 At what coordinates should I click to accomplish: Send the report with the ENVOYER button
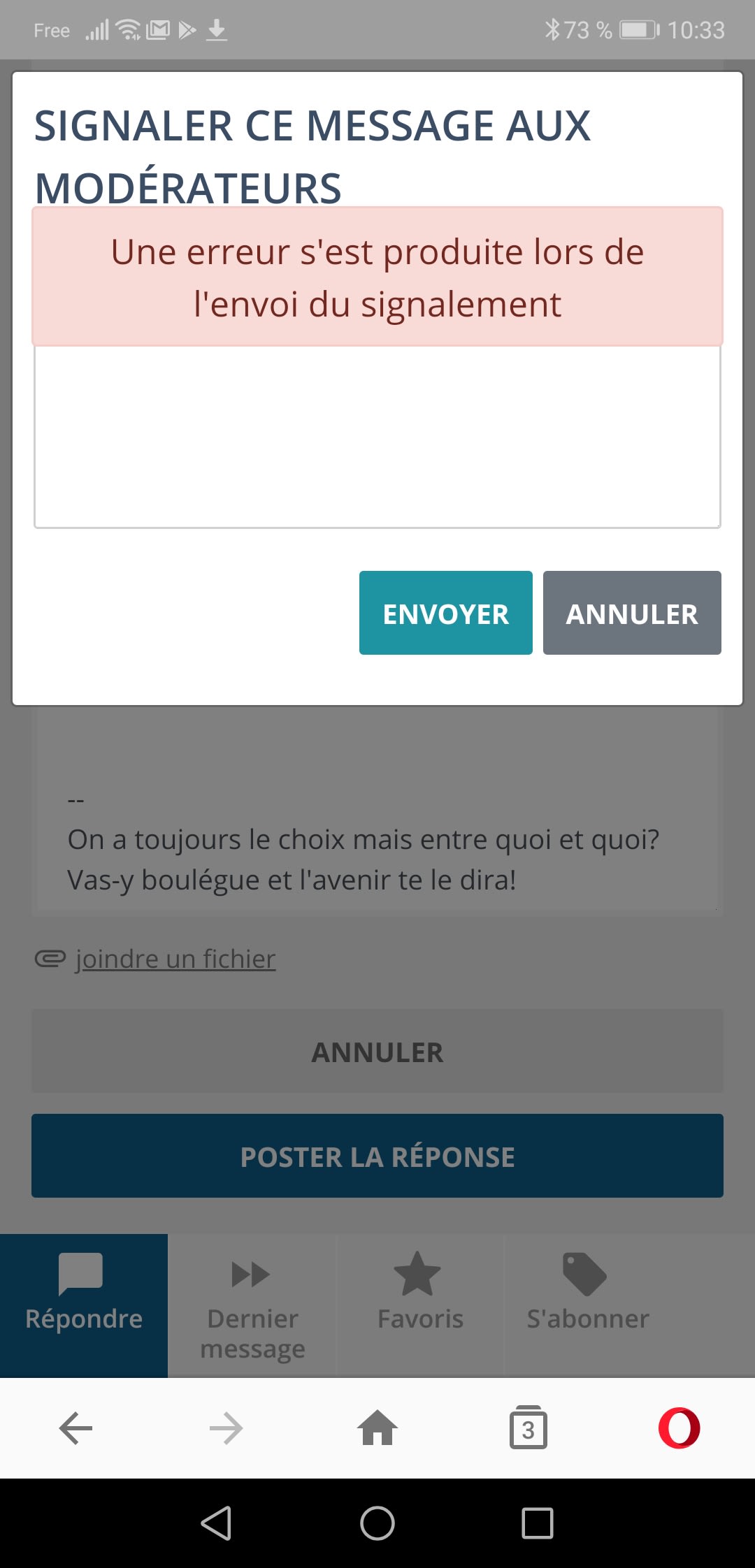[x=445, y=613]
